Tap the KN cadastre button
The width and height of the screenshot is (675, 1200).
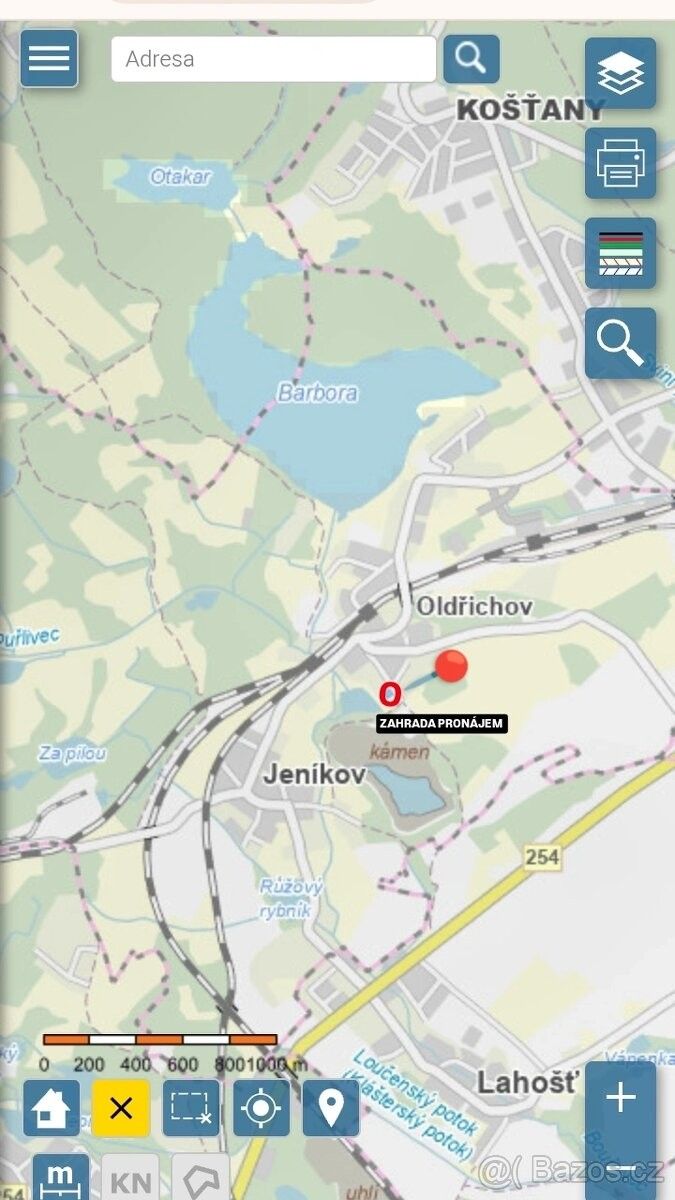pos(131,1180)
